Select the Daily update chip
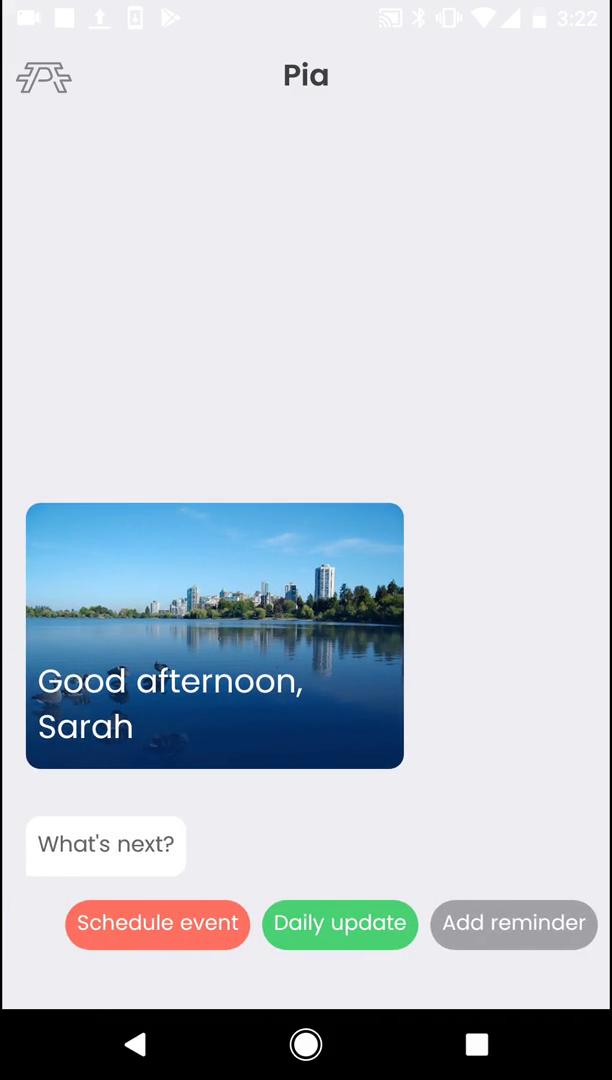Screen dimensions: 612x1080 (340, 924)
